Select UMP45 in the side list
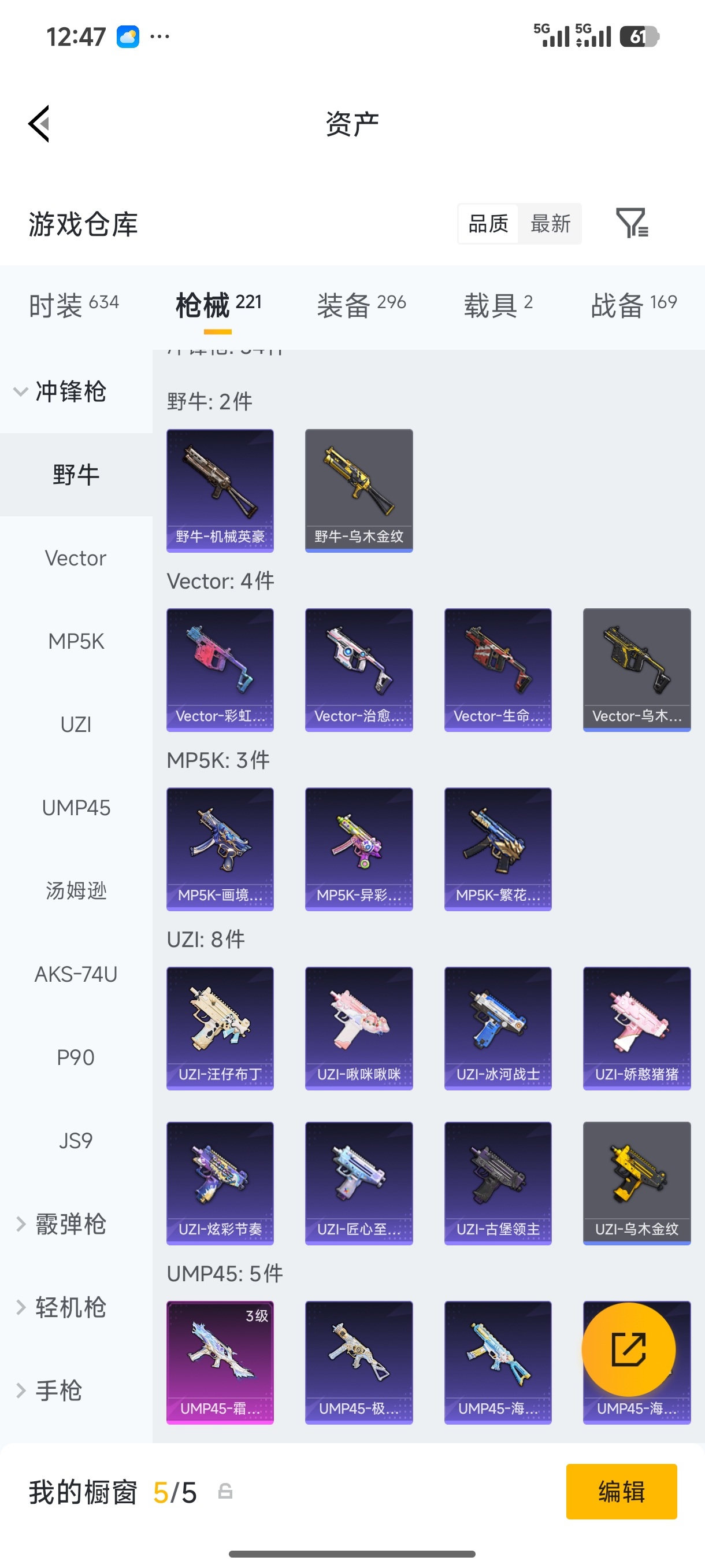 (76, 808)
